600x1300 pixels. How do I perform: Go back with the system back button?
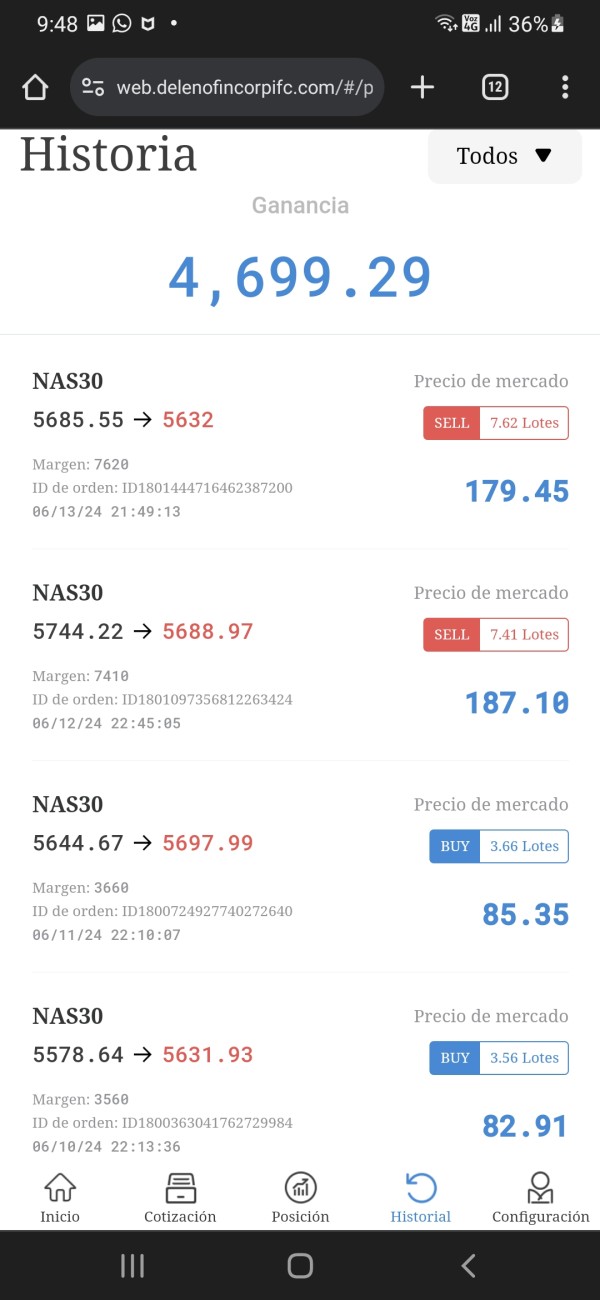click(x=468, y=1266)
